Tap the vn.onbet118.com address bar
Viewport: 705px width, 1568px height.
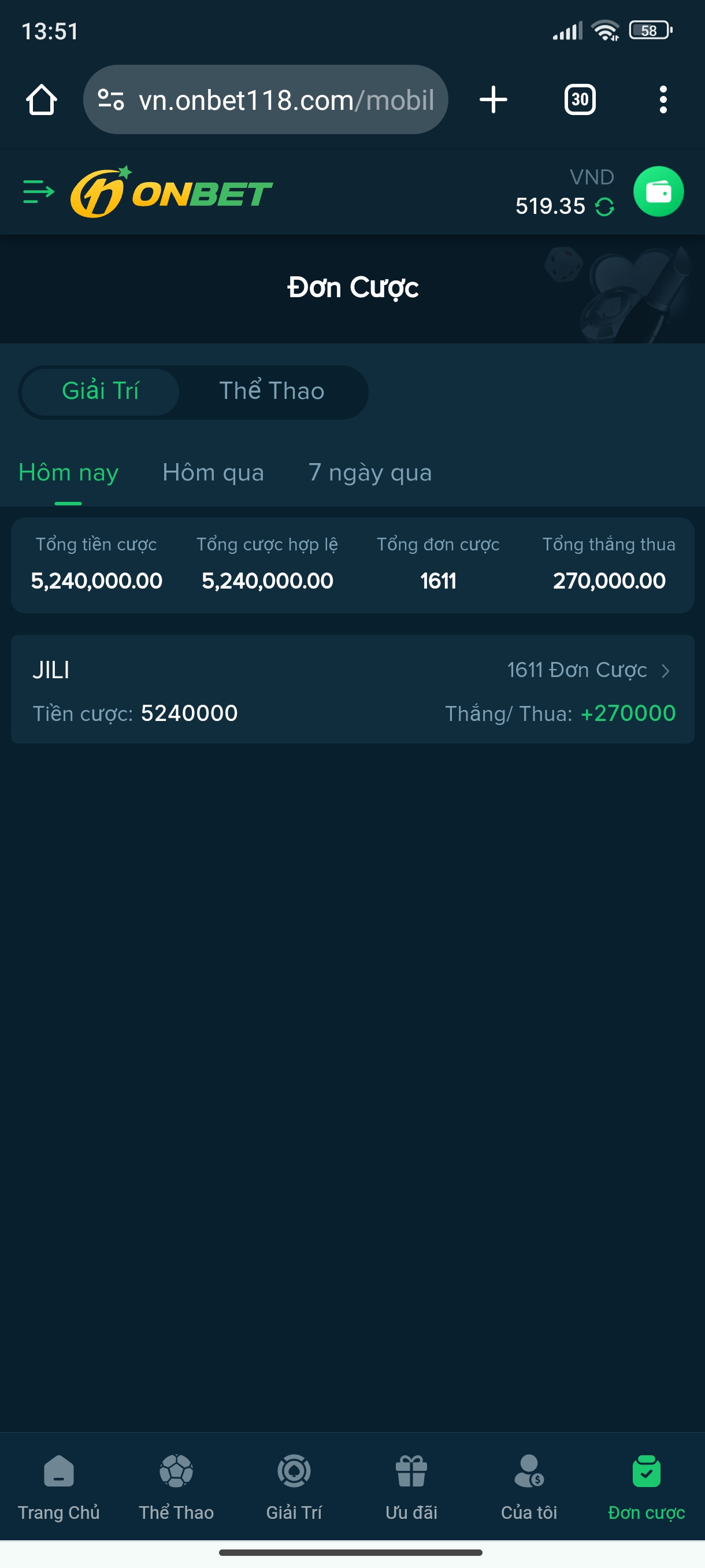265,100
